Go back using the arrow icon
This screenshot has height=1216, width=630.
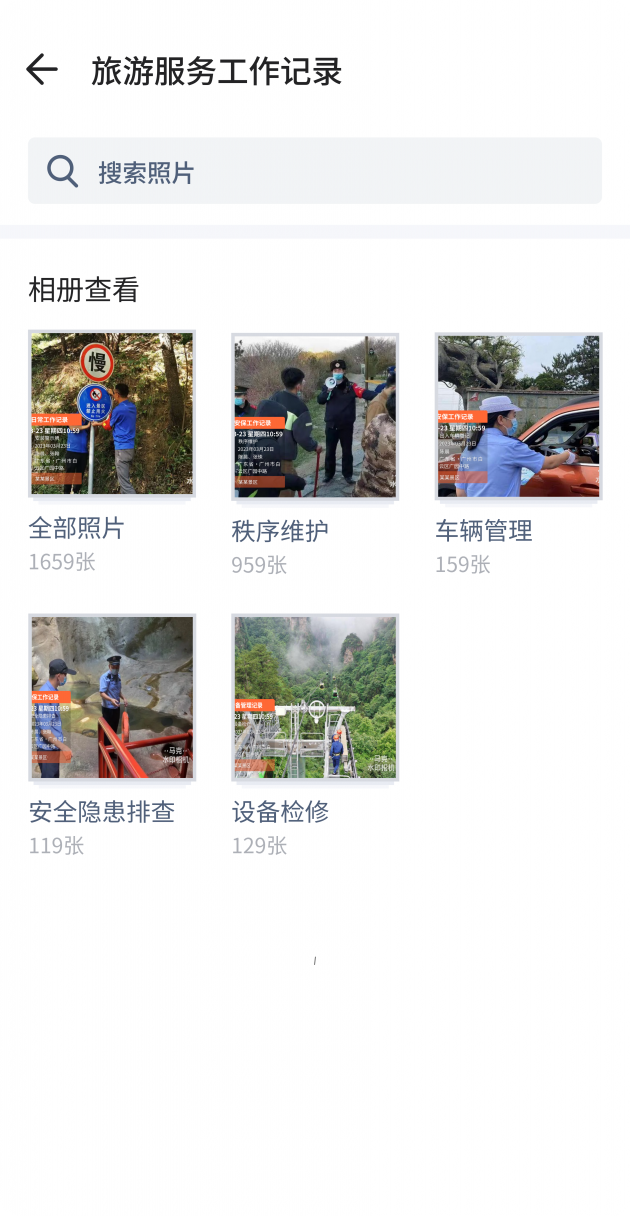click(42, 70)
